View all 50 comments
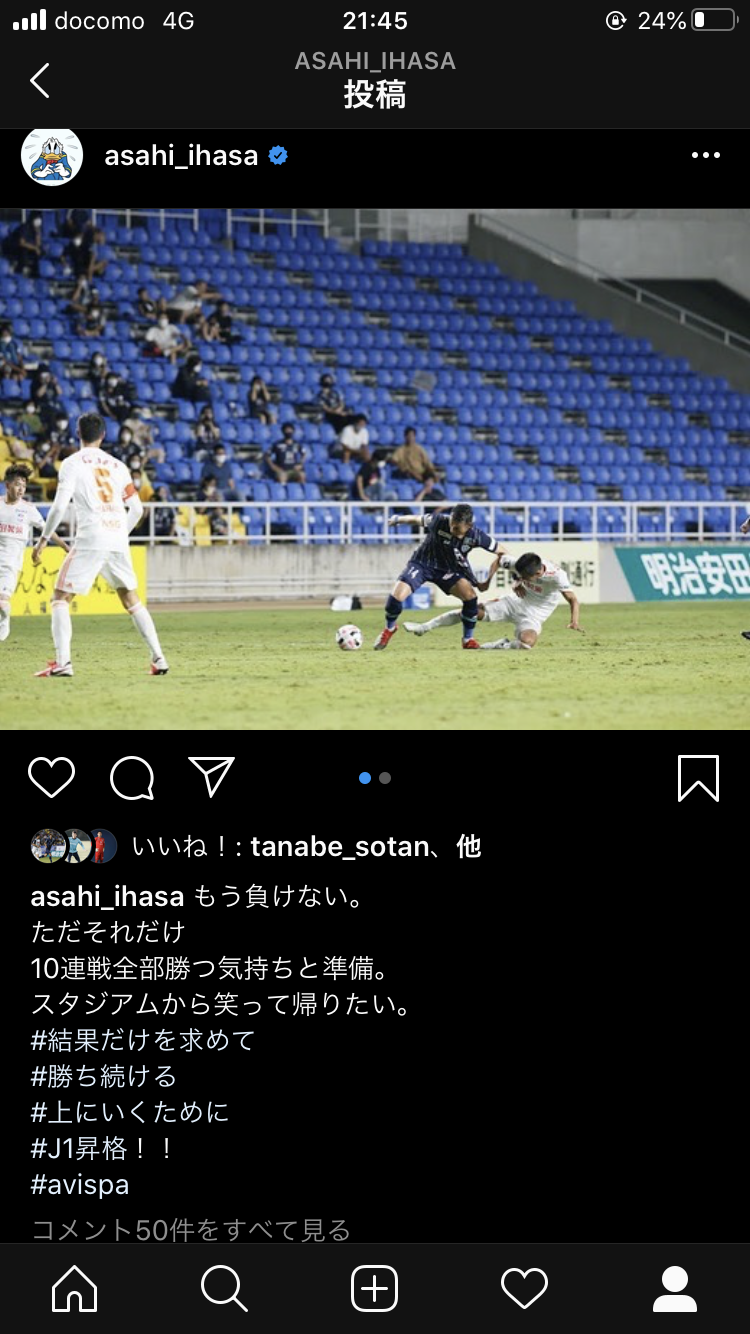This screenshot has width=750, height=1334. click(x=191, y=1229)
